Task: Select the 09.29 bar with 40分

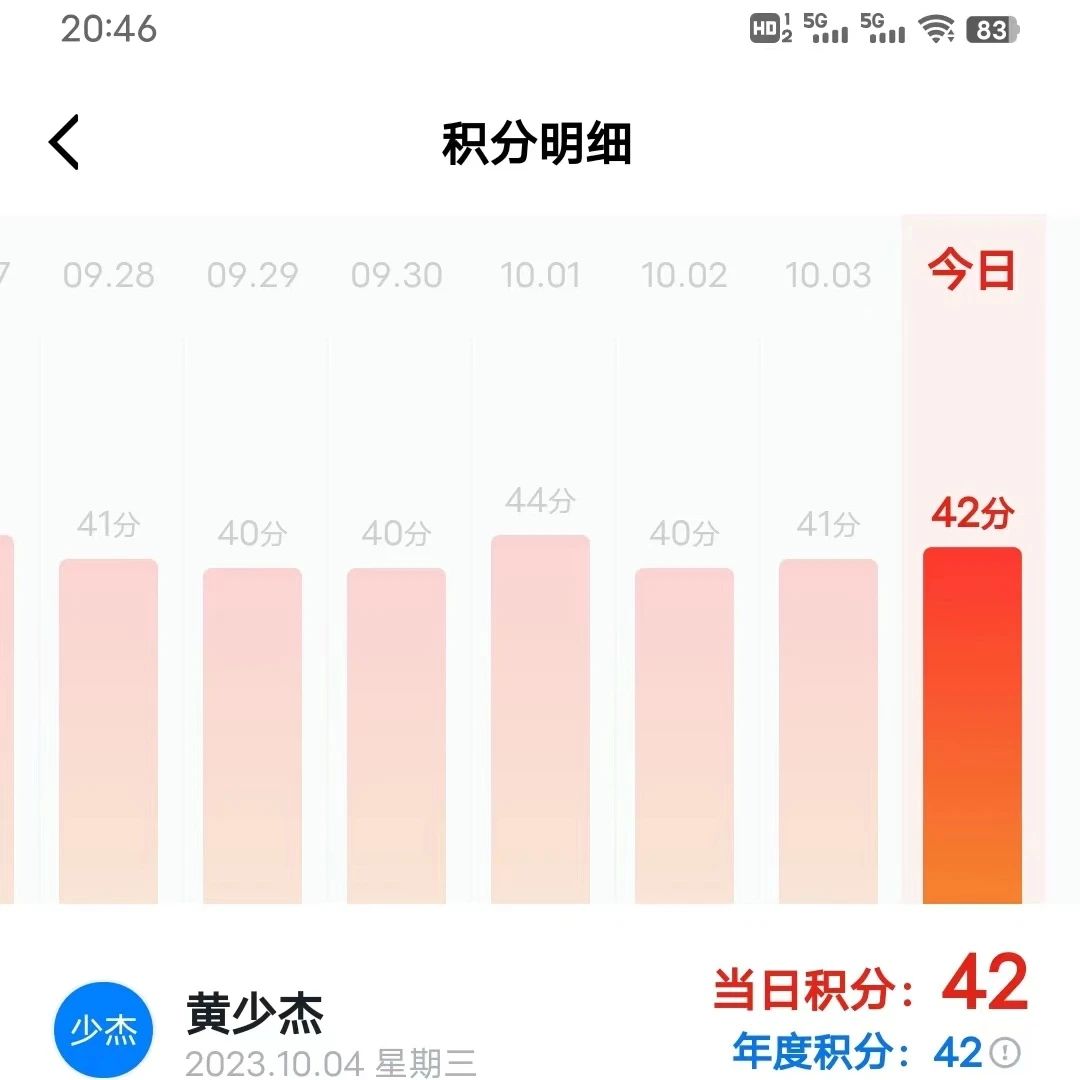Action: pyautogui.click(x=252, y=735)
